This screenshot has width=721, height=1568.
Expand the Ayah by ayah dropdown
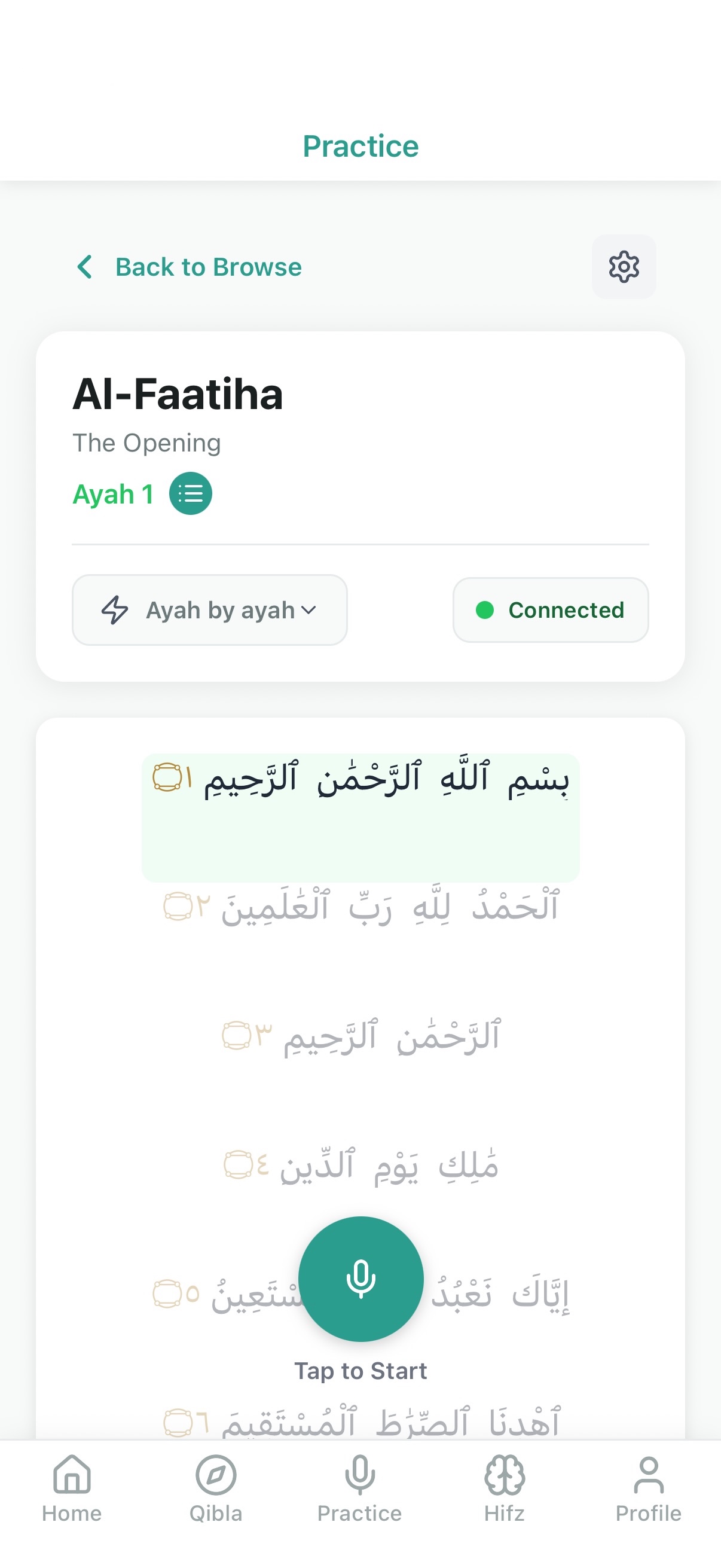(x=209, y=610)
